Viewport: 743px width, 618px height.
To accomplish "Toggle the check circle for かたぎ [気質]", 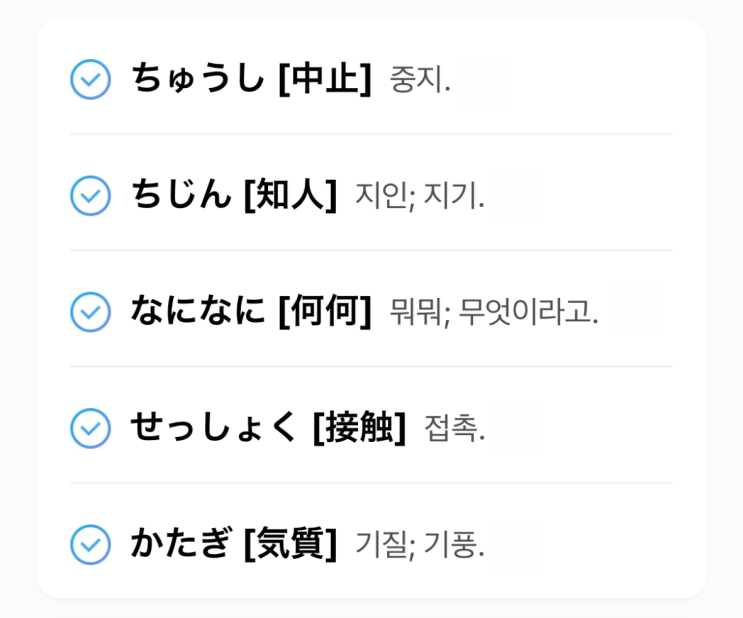I will [91, 545].
